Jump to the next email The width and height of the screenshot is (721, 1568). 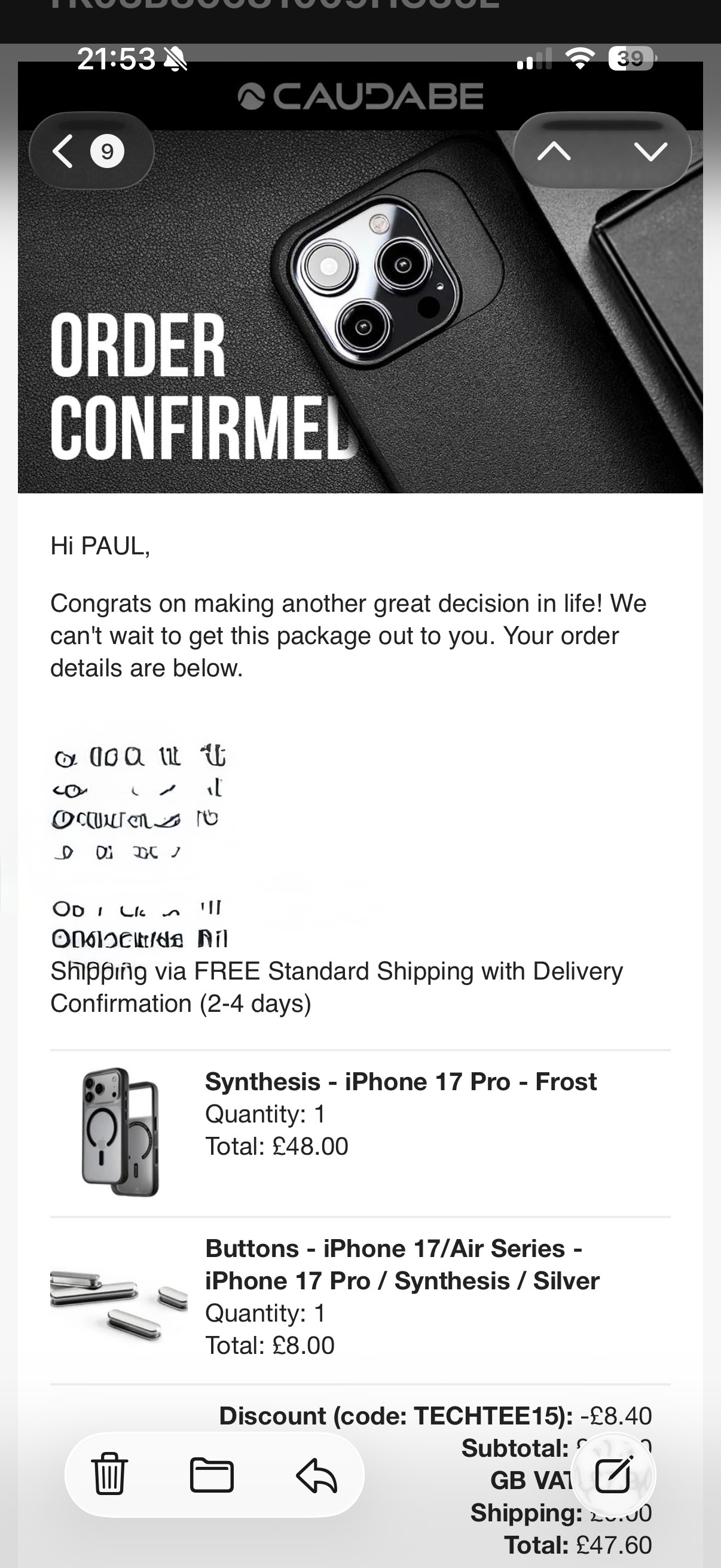650,151
